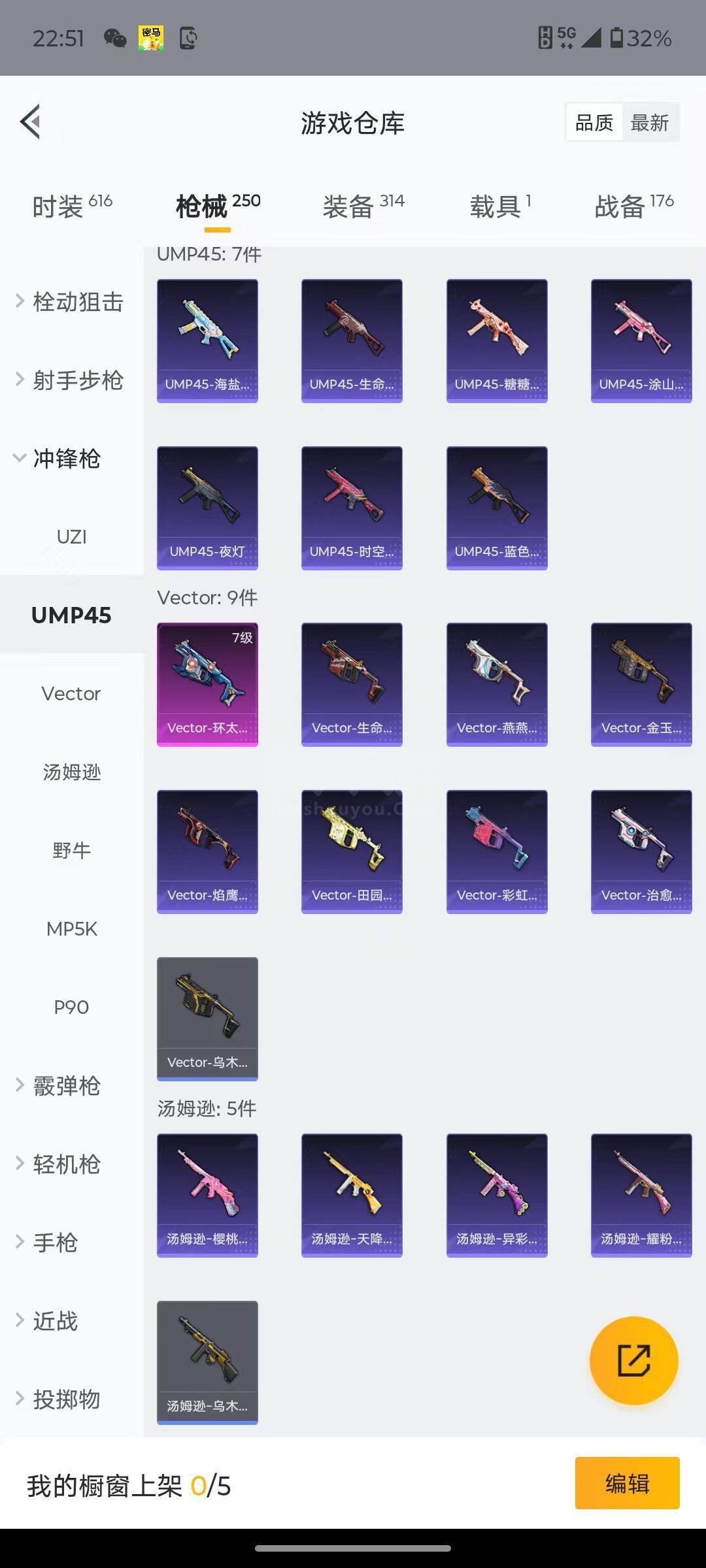Image resolution: width=706 pixels, height=1568 pixels.
Task: Tap the 编辑 button
Action: (x=628, y=1483)
